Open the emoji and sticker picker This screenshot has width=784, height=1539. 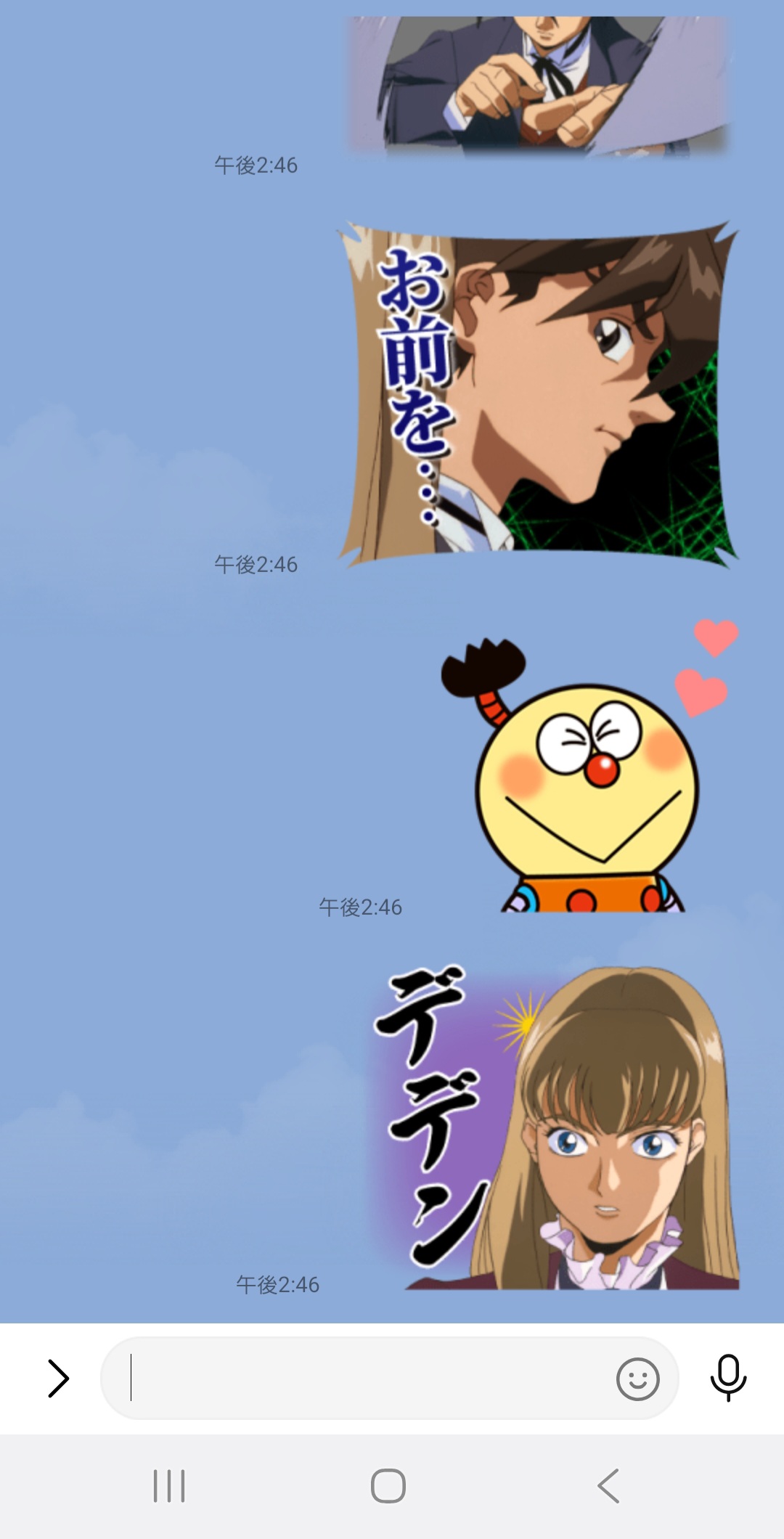pos(637,1378)
